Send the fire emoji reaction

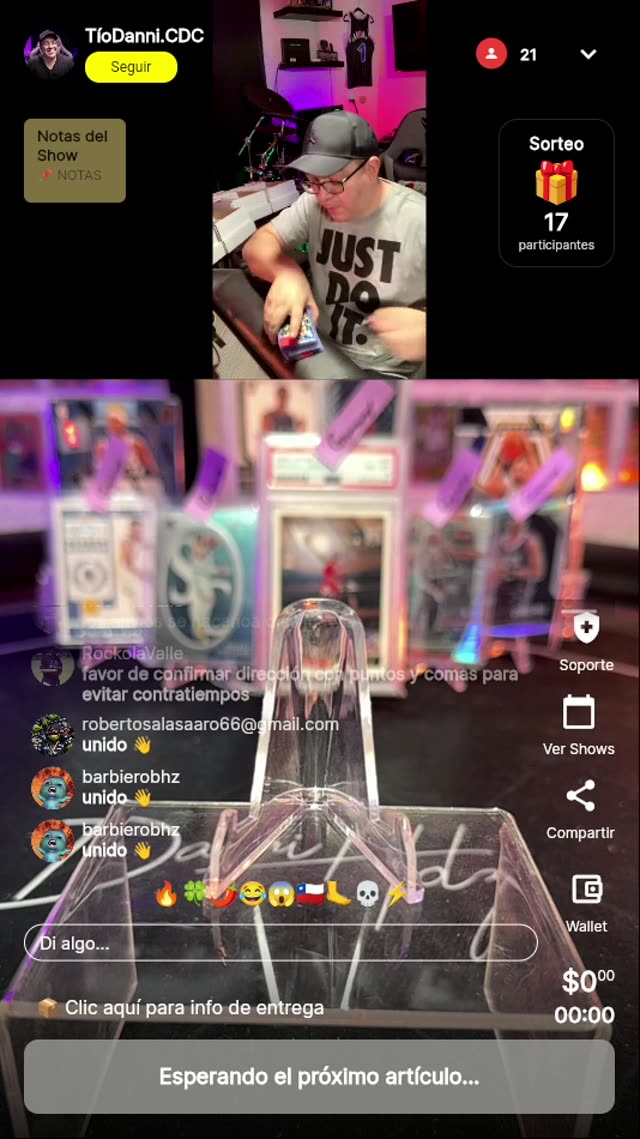166,893
